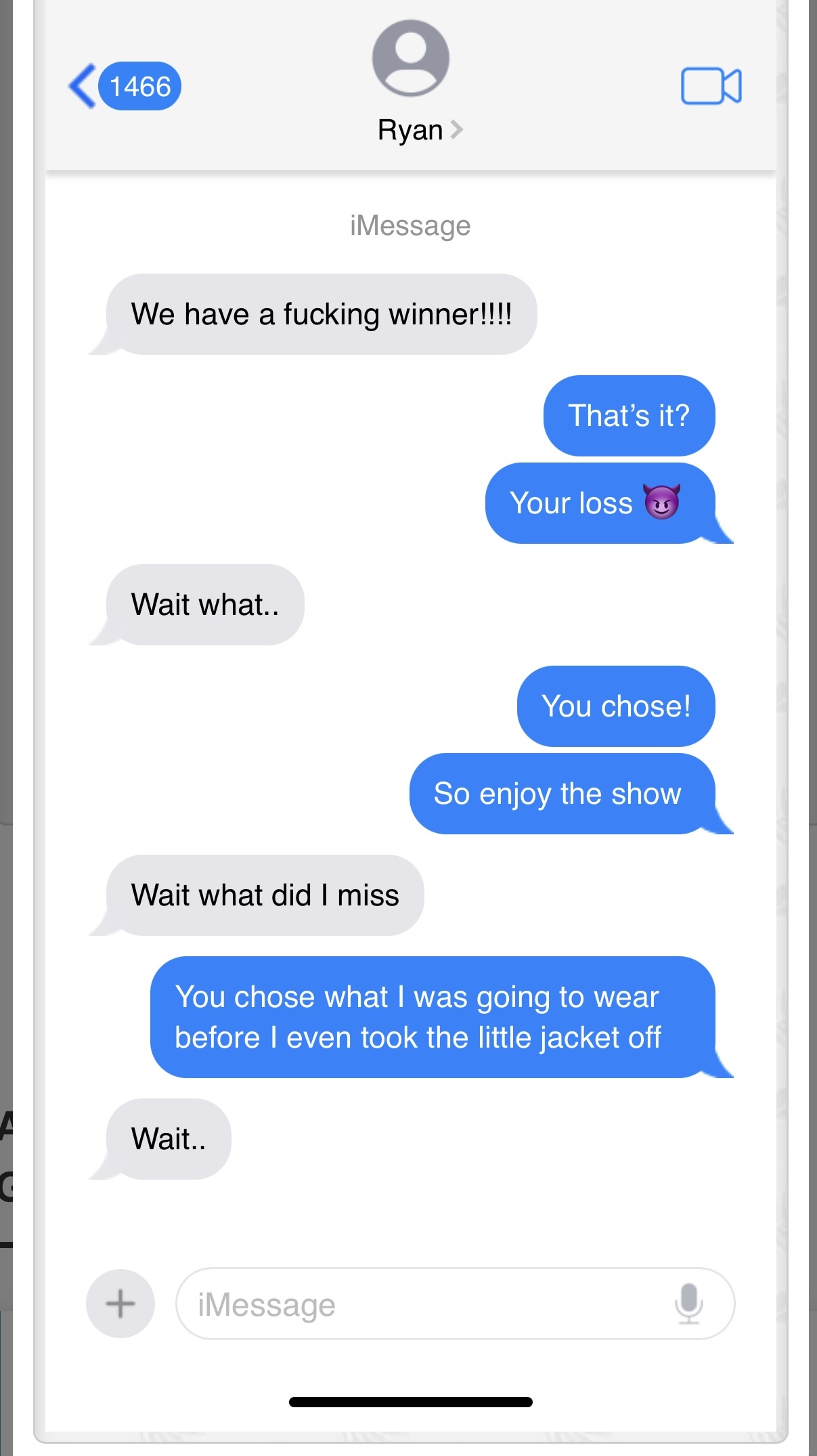This screenshot has width=817, height=1456.
Task: Start a FaceTime video call
Action: (711, 86)
